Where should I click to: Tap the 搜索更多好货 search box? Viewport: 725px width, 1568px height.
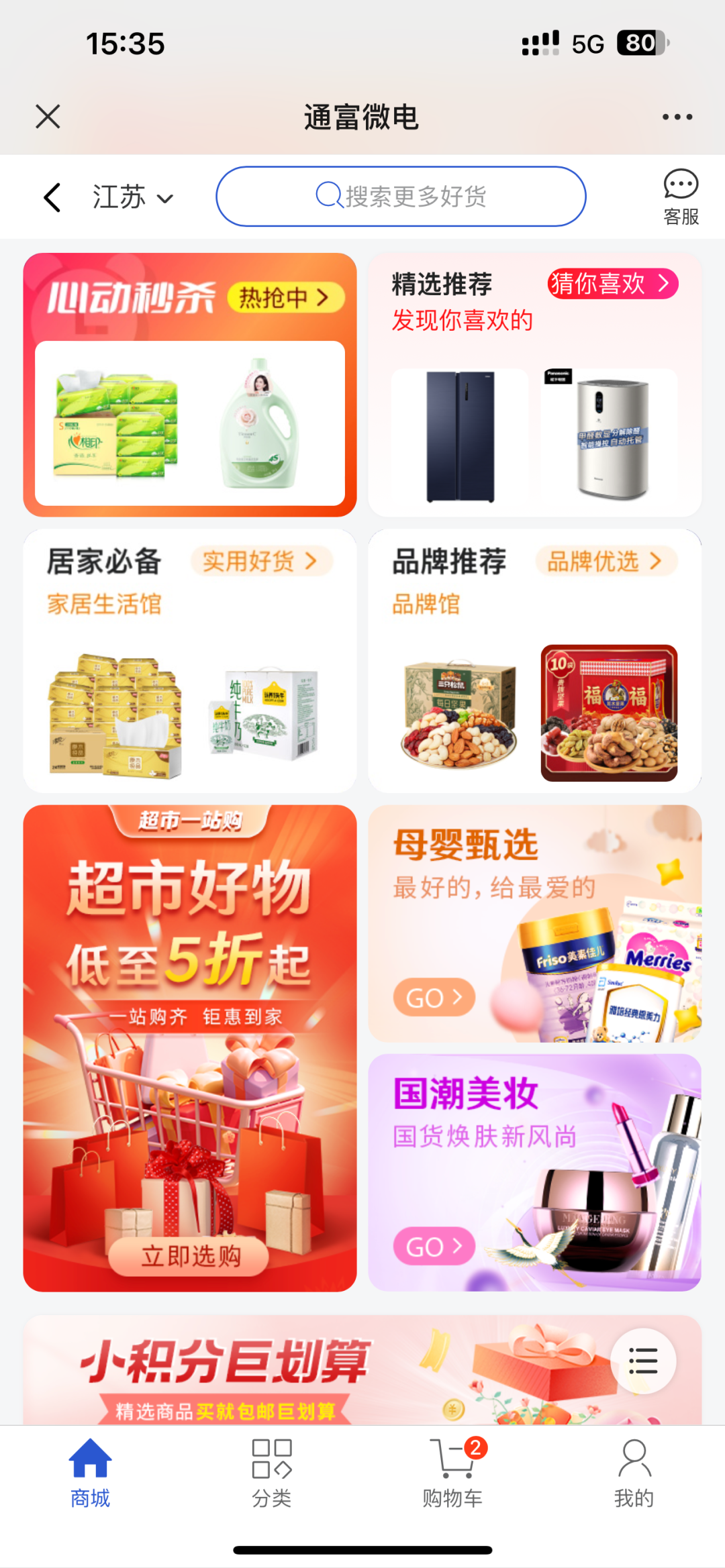coord(401,197)
